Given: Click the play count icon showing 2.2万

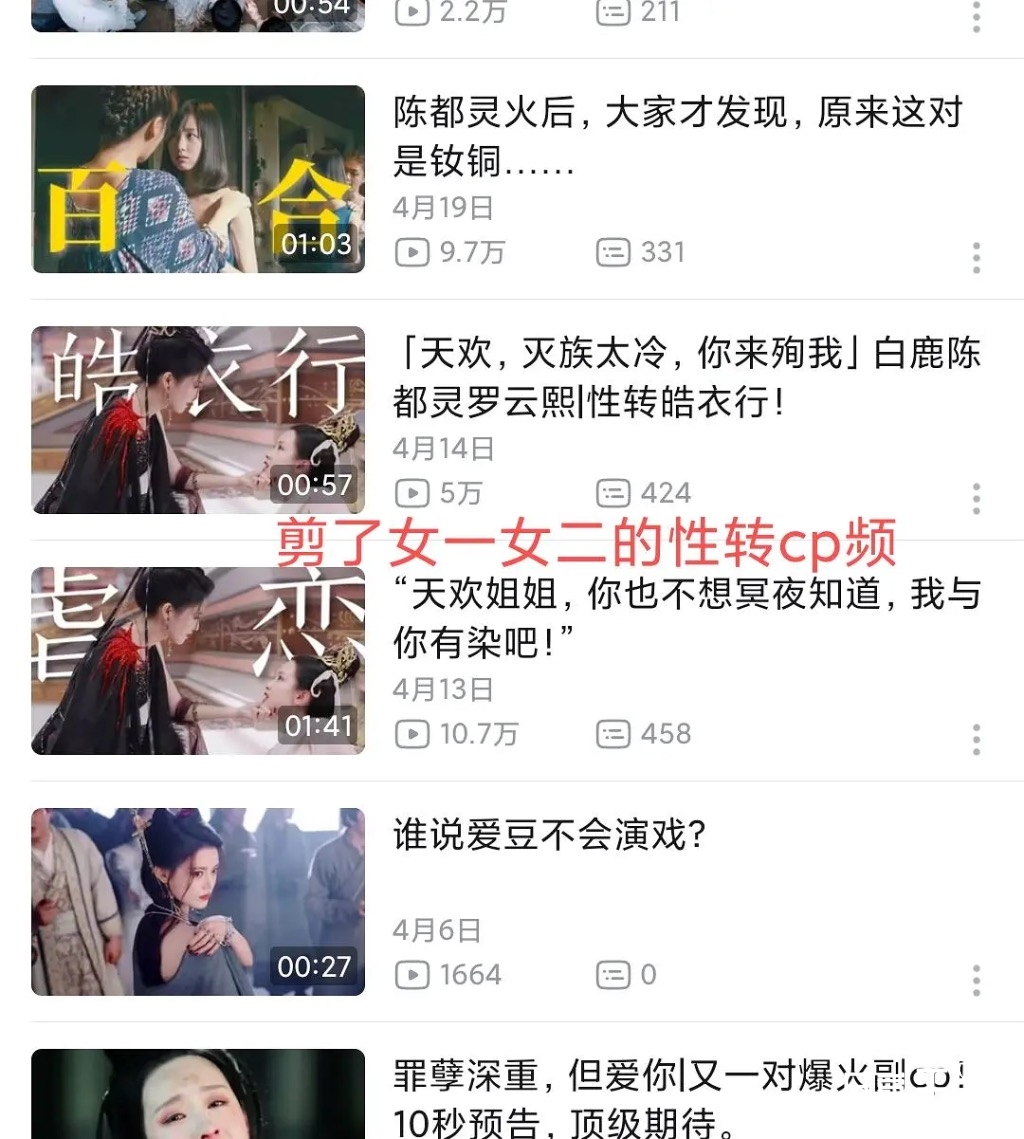Looking at the screenshot, I should [x=412, y=14].
